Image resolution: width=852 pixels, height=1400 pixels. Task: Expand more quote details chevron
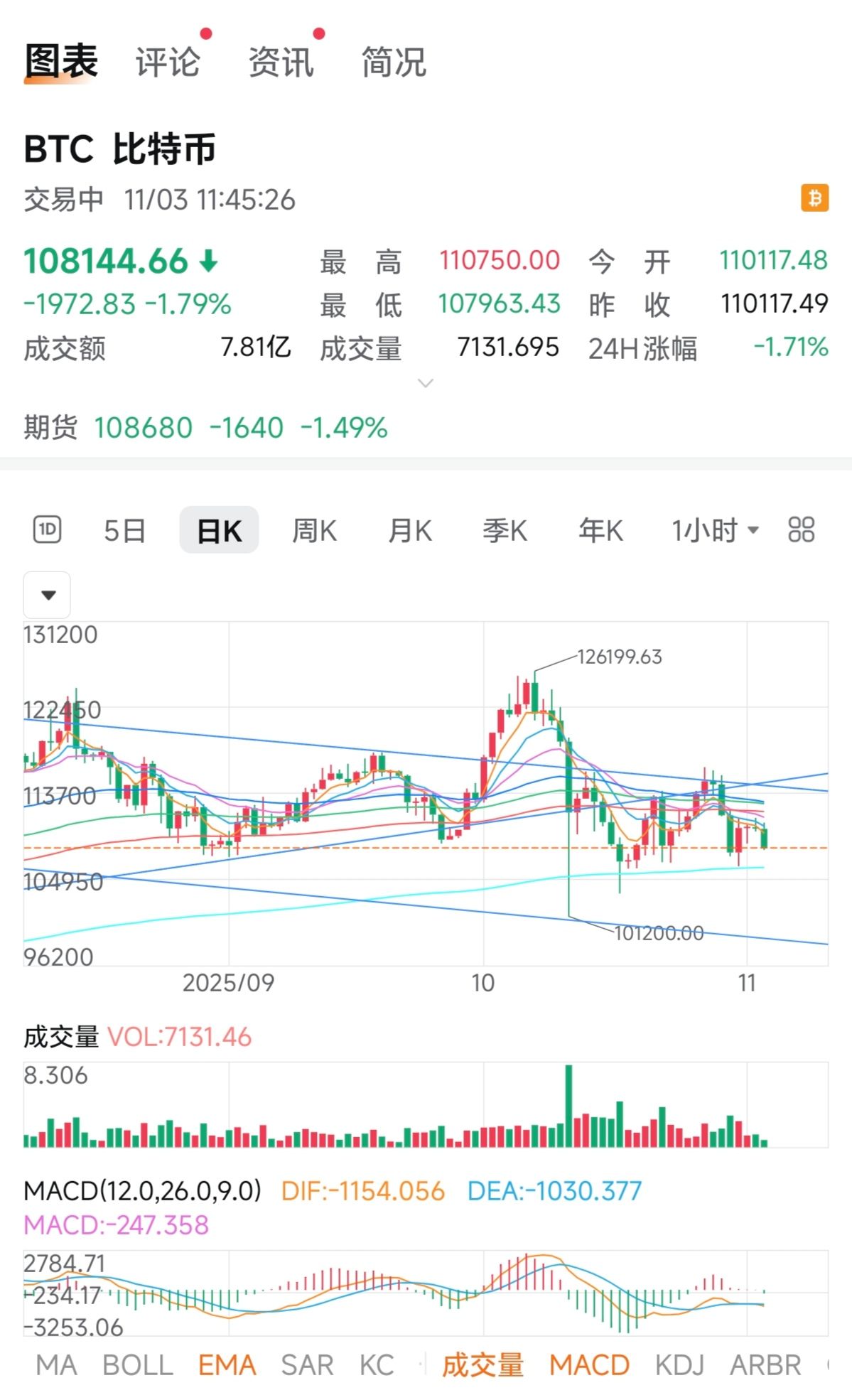point(426,384)
